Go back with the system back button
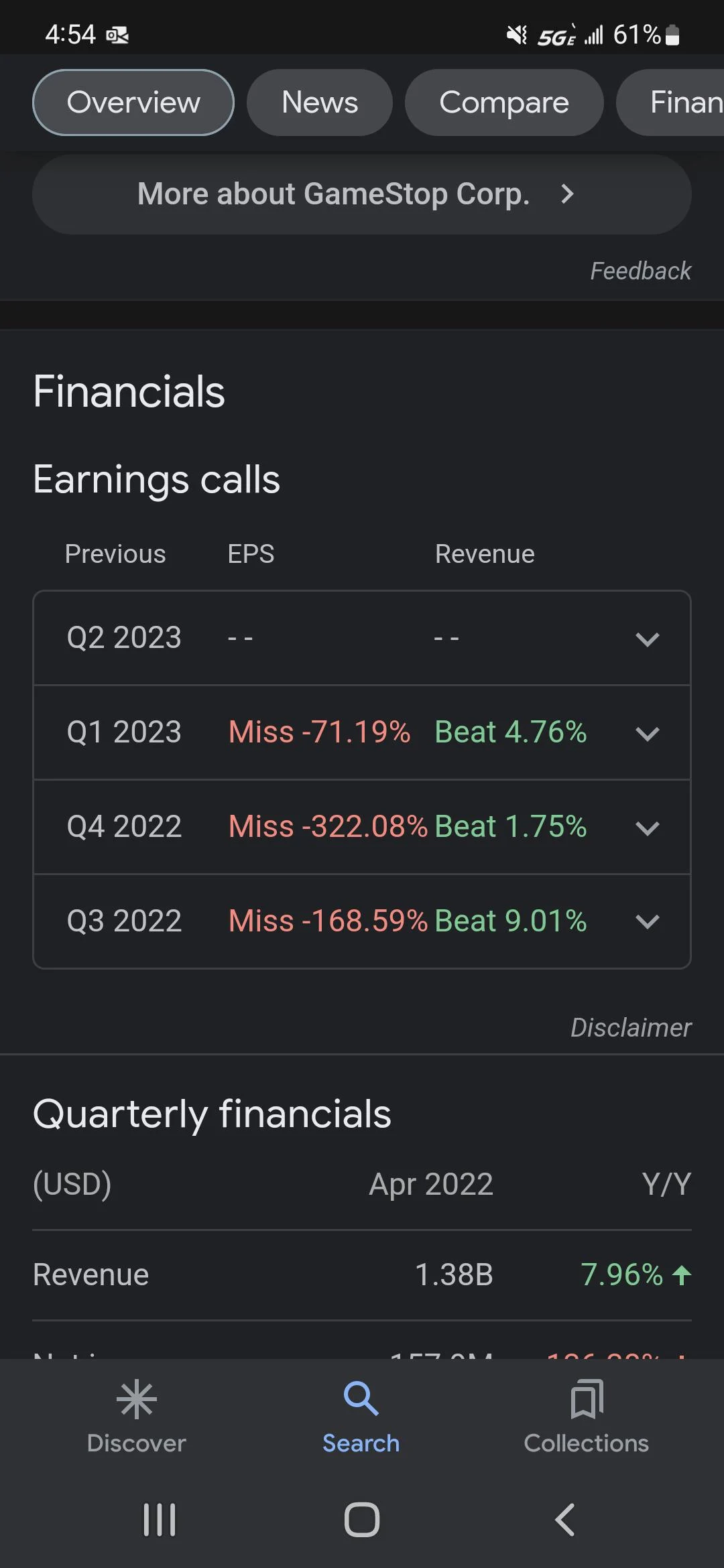This screenshot has height=1568, width=724. click(x=564, y=1519)
